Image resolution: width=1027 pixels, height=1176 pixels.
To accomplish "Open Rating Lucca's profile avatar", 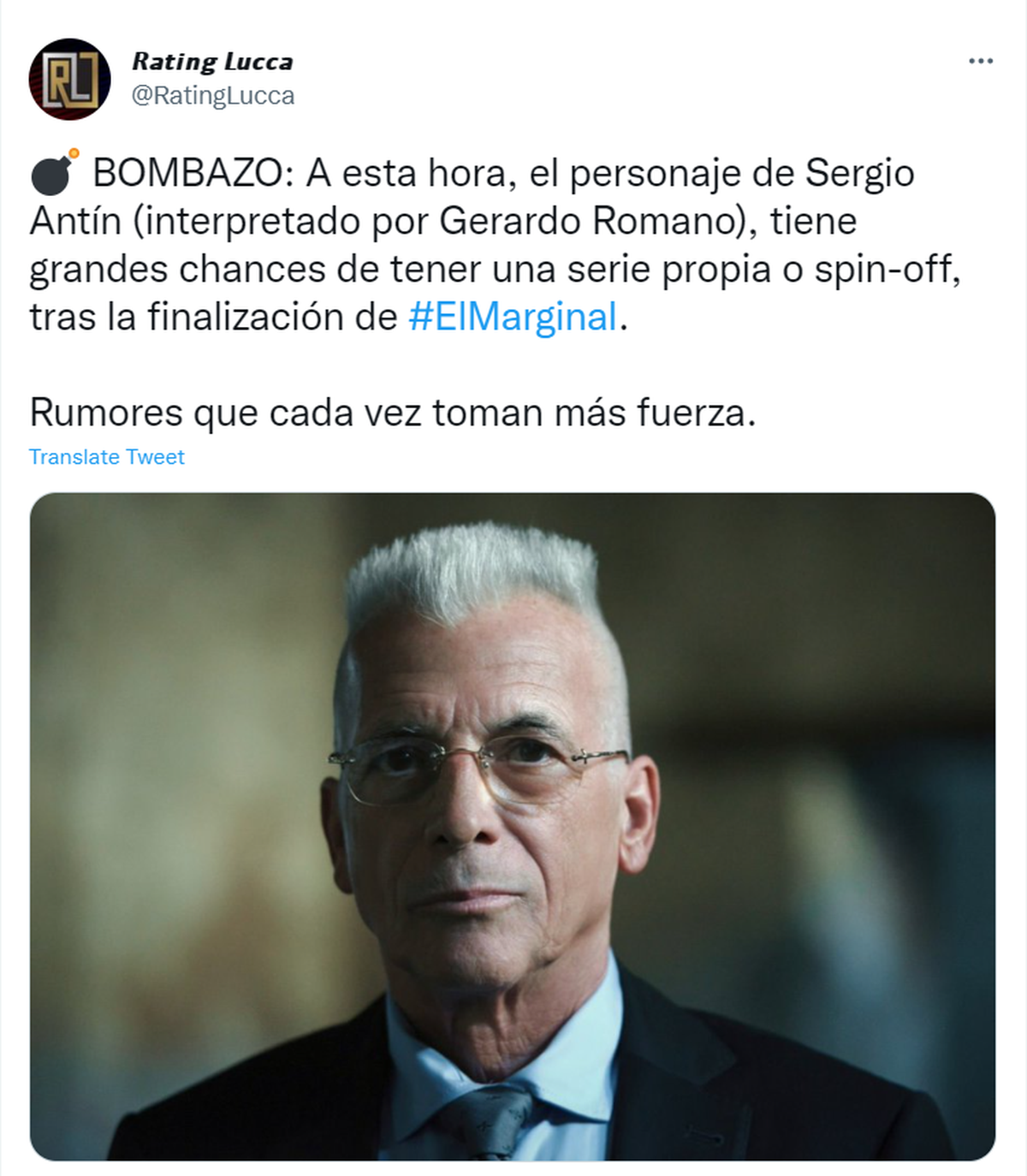I will pos(69,79).
